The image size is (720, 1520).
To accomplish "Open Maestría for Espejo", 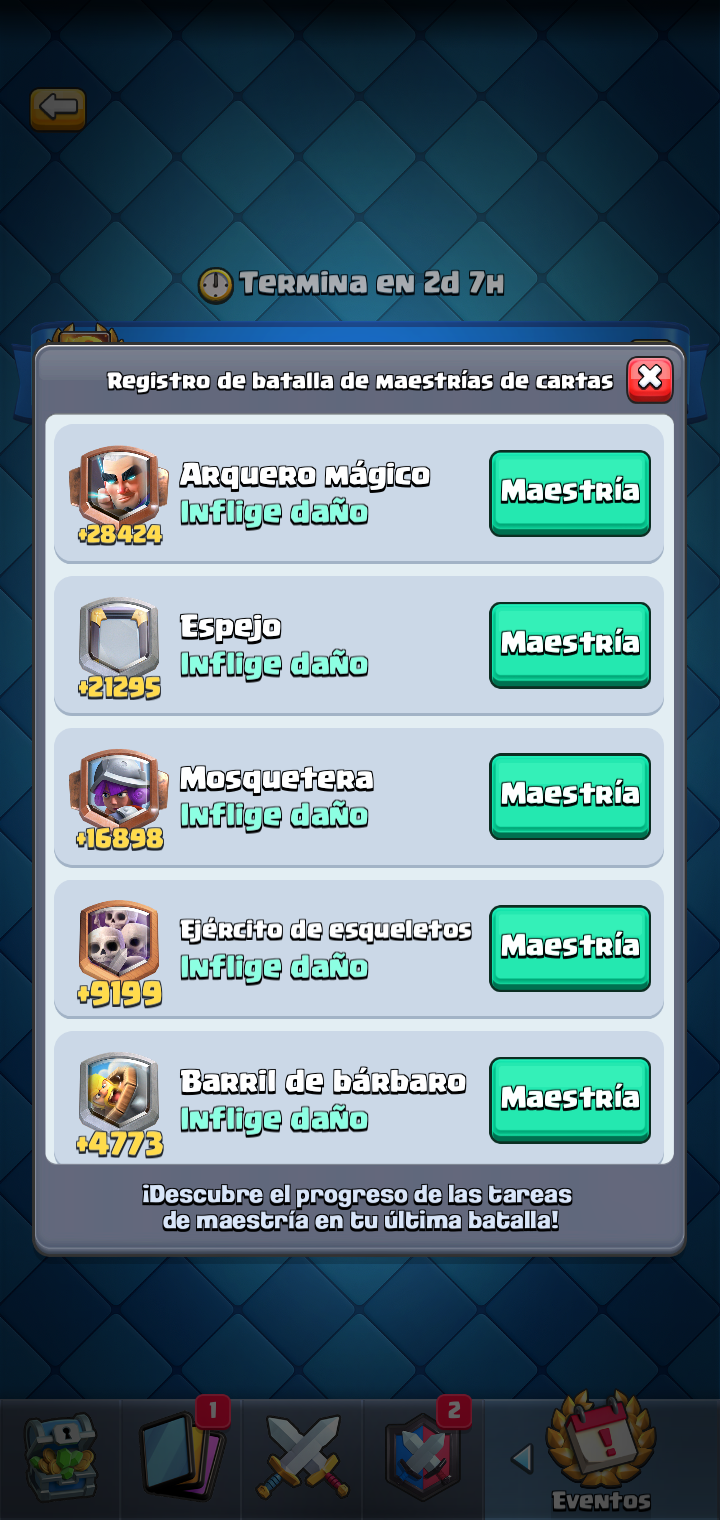I will (x=570, y=644).
